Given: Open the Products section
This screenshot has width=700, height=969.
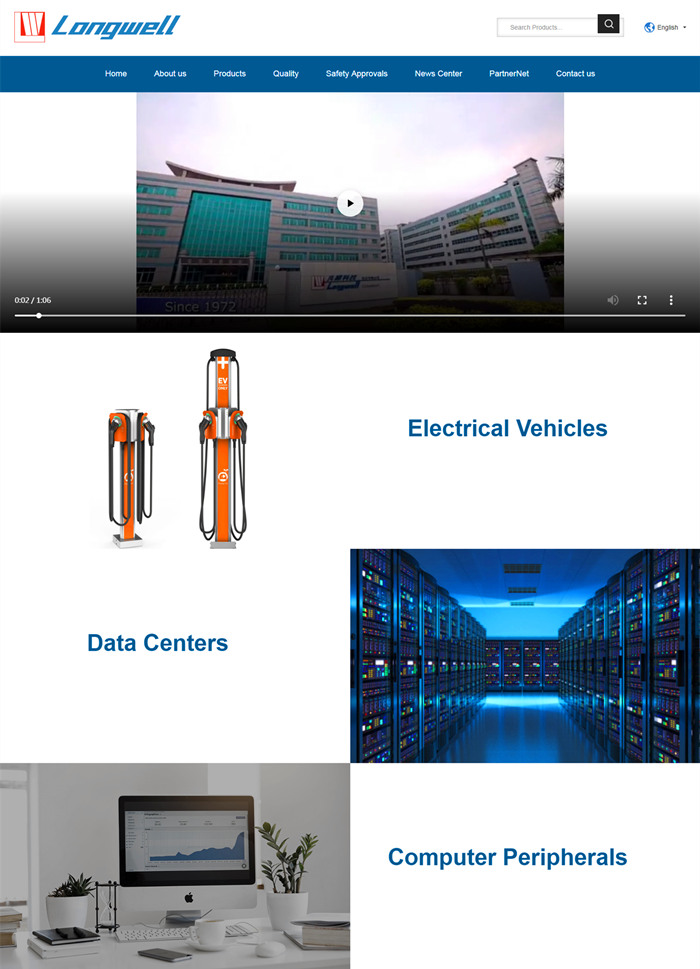Looking at the screenshot, I should pos(229,74).
